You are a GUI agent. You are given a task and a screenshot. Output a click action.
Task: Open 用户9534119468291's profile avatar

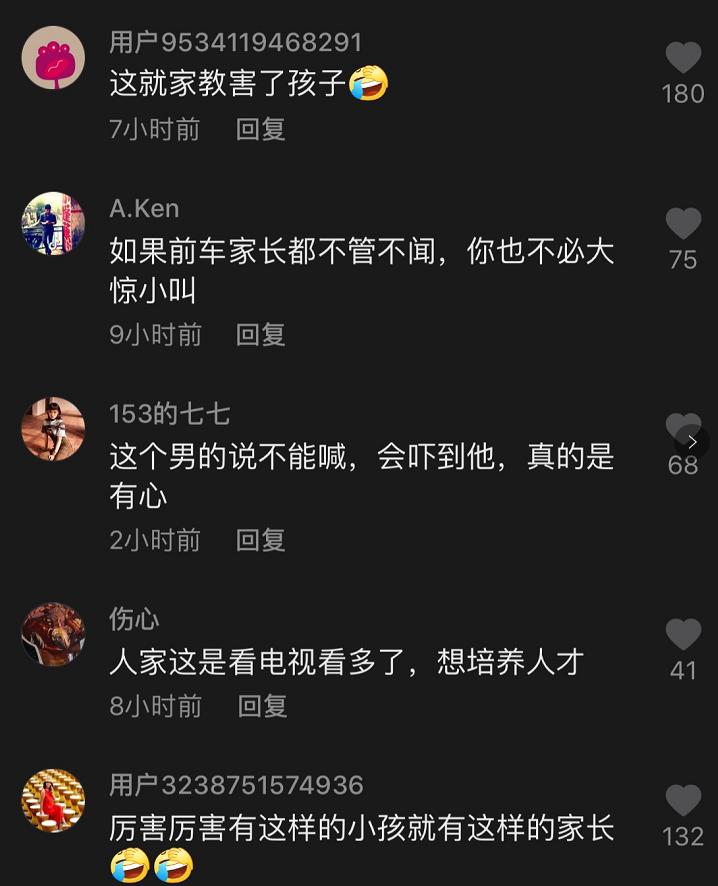coord(53,59)
